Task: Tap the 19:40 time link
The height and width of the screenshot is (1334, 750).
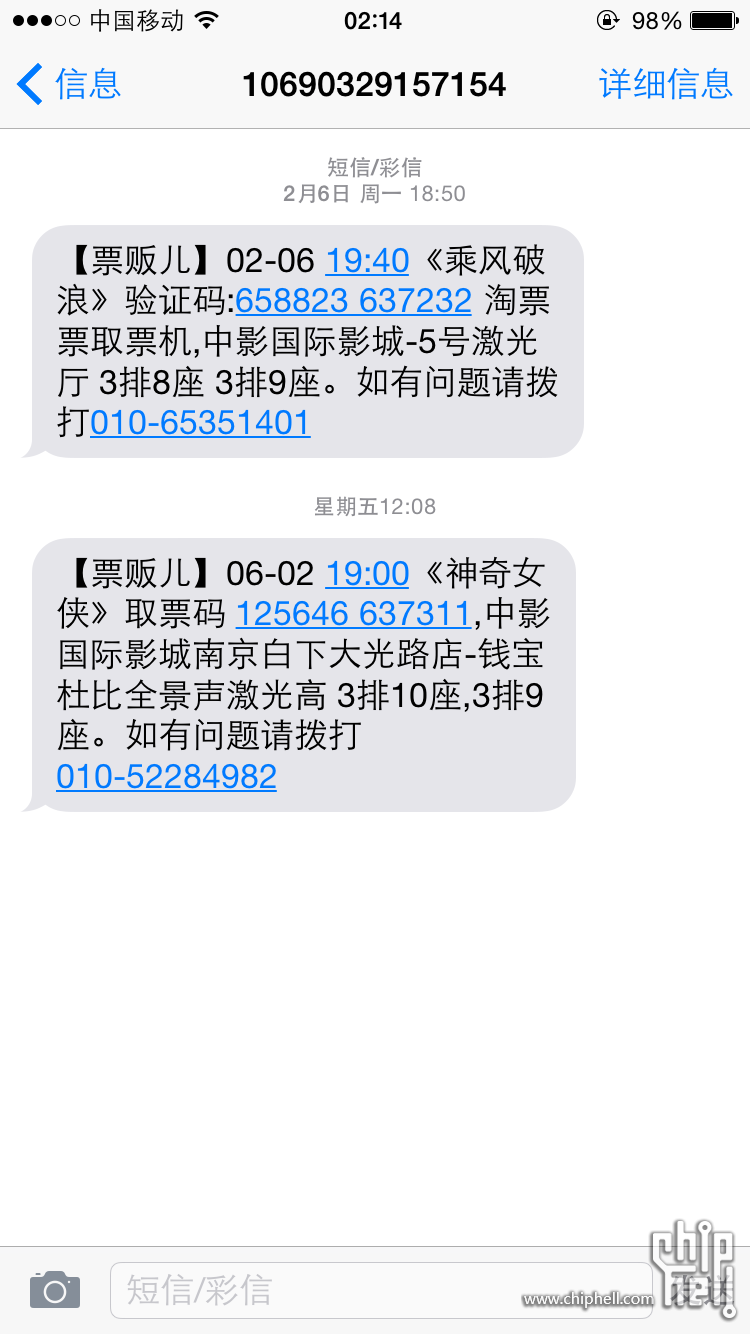Action: [x=367, y=261]
